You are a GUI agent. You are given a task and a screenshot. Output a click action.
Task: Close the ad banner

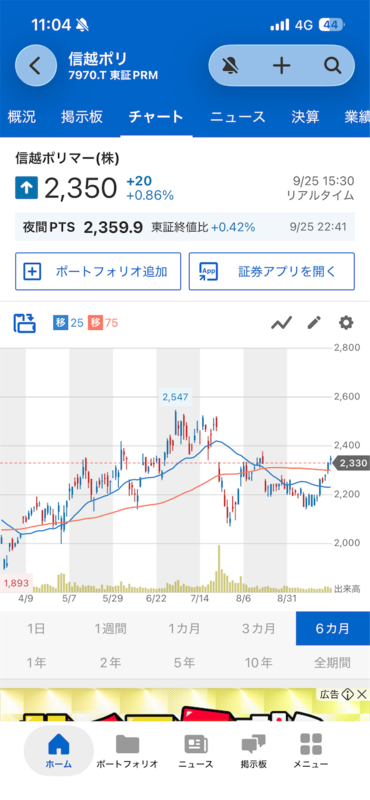362,694
